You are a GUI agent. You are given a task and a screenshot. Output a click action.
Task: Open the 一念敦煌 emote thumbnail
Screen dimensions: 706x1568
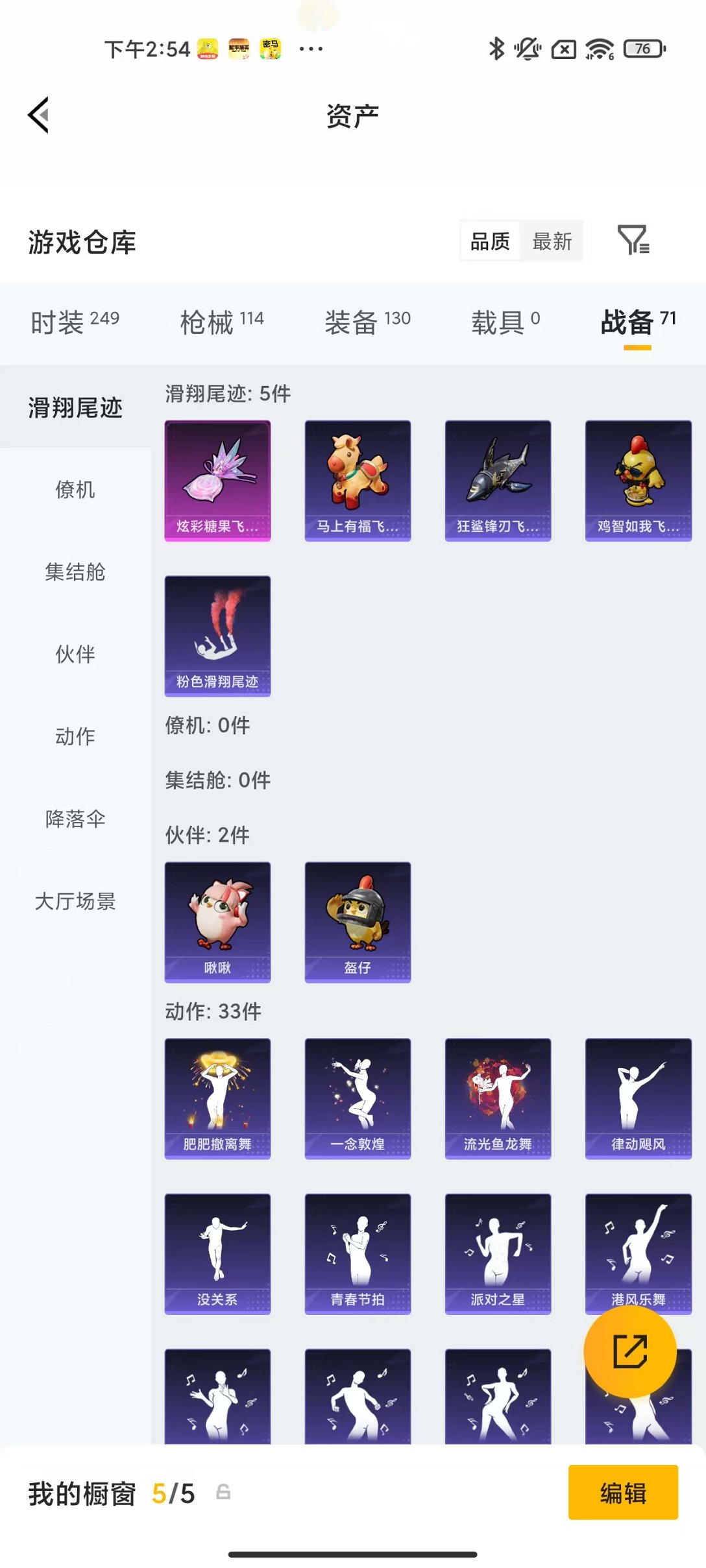(358, 1098)
